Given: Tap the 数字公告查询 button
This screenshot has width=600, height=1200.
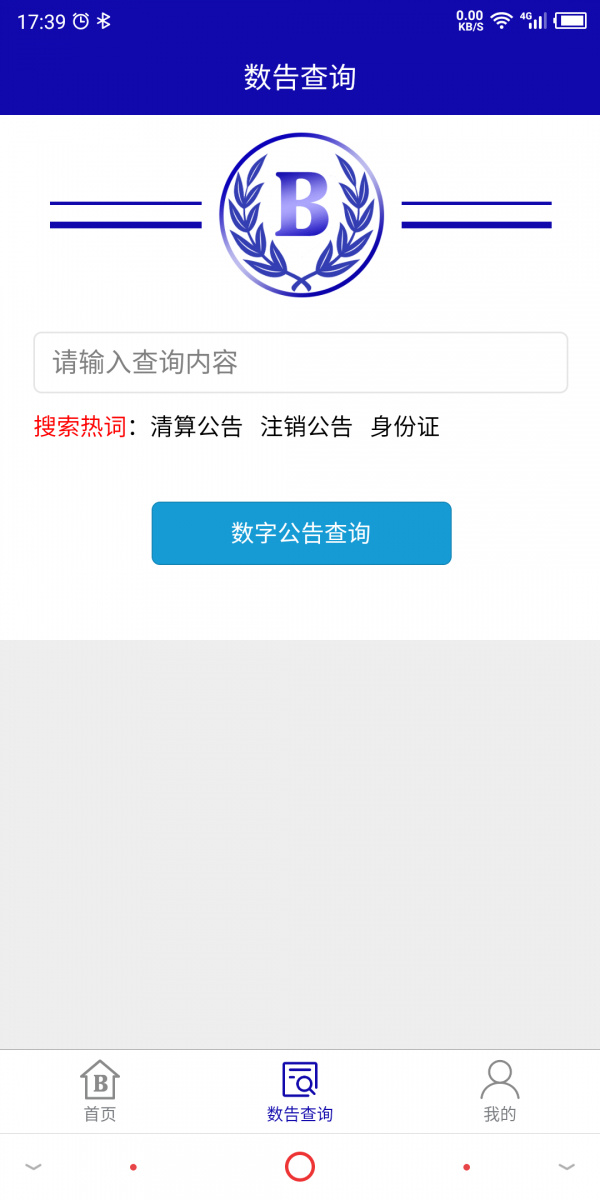Looking at the screenshot, I should click(301, 533).
